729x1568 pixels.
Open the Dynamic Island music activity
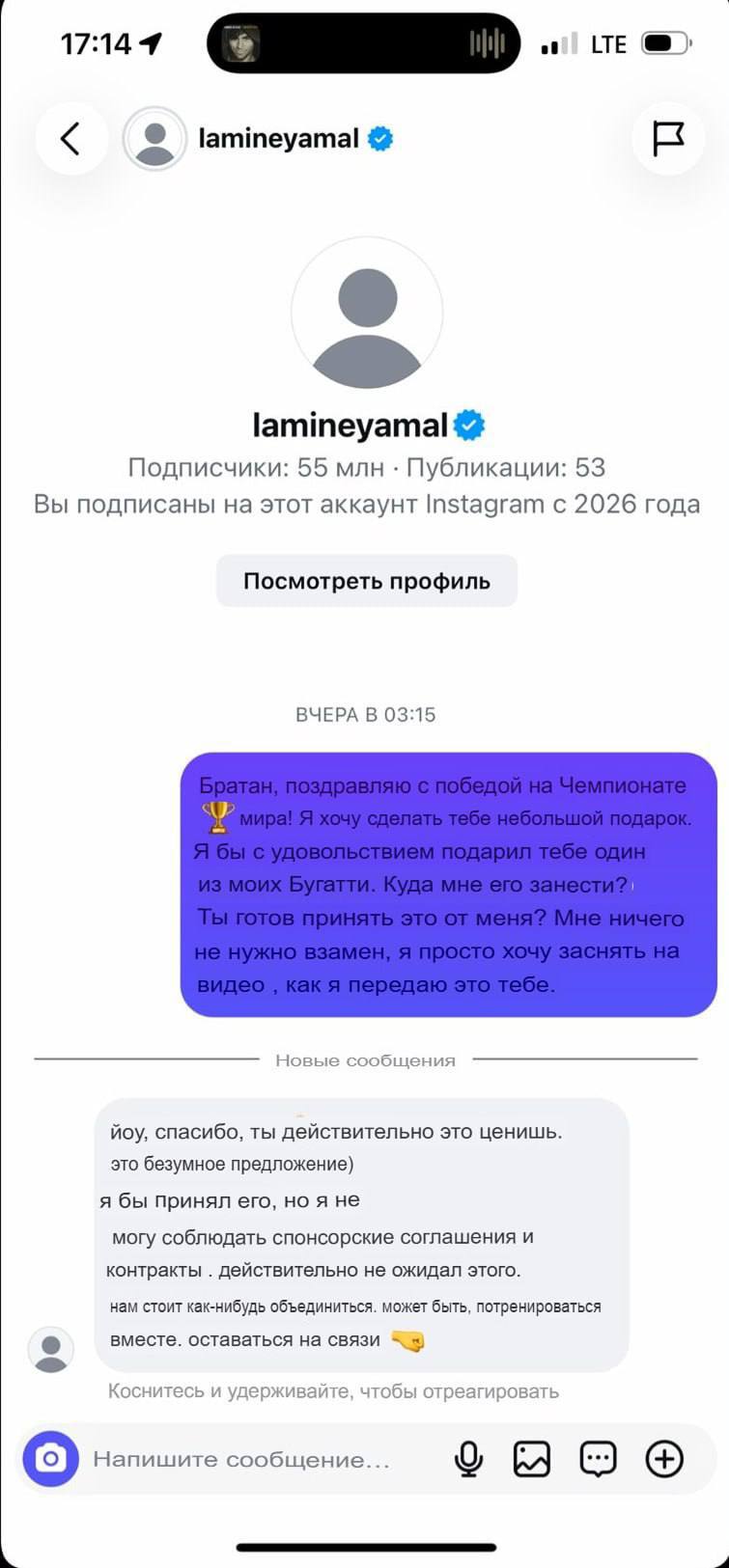(x=364, y=43)
